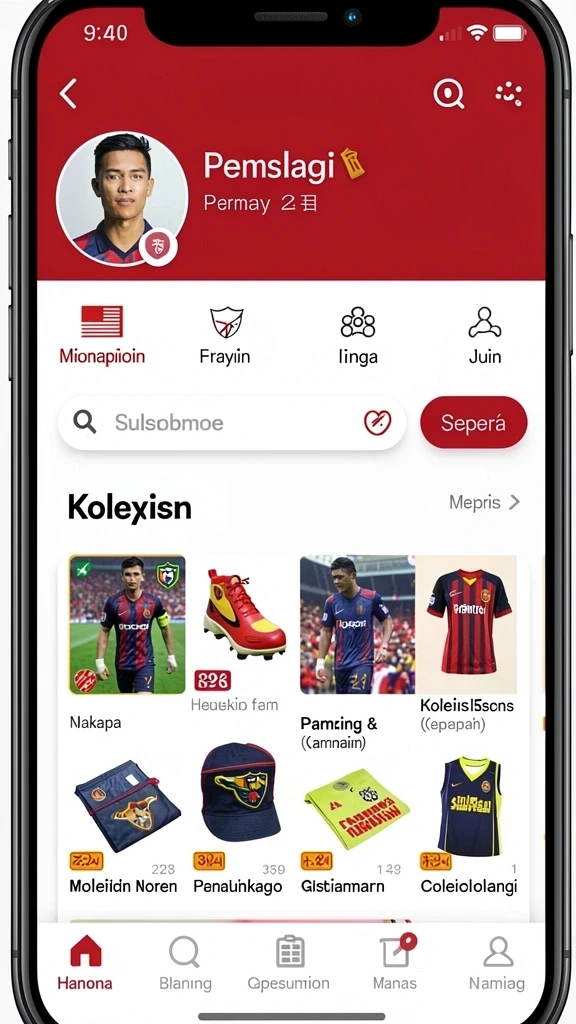This screenshot has width=576, height=1024.
Task: Open the search icon in the header
Action: pyautogui.click(x=449, y=94)
